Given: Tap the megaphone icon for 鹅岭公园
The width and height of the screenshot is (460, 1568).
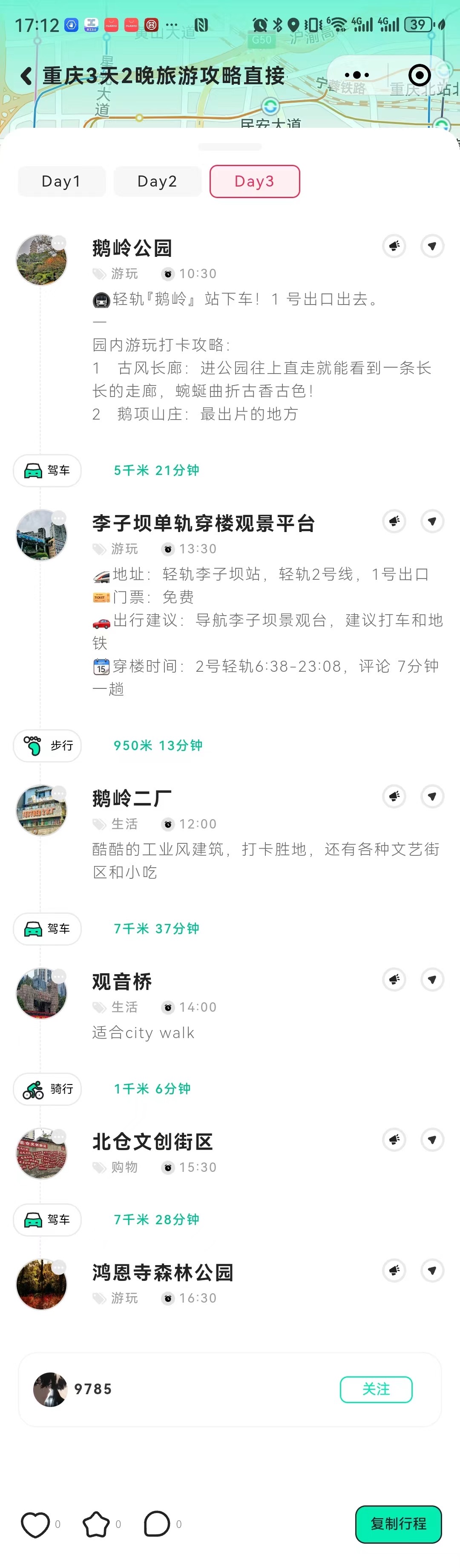Looking at the screenshot, I should click(x=394, y=247).
